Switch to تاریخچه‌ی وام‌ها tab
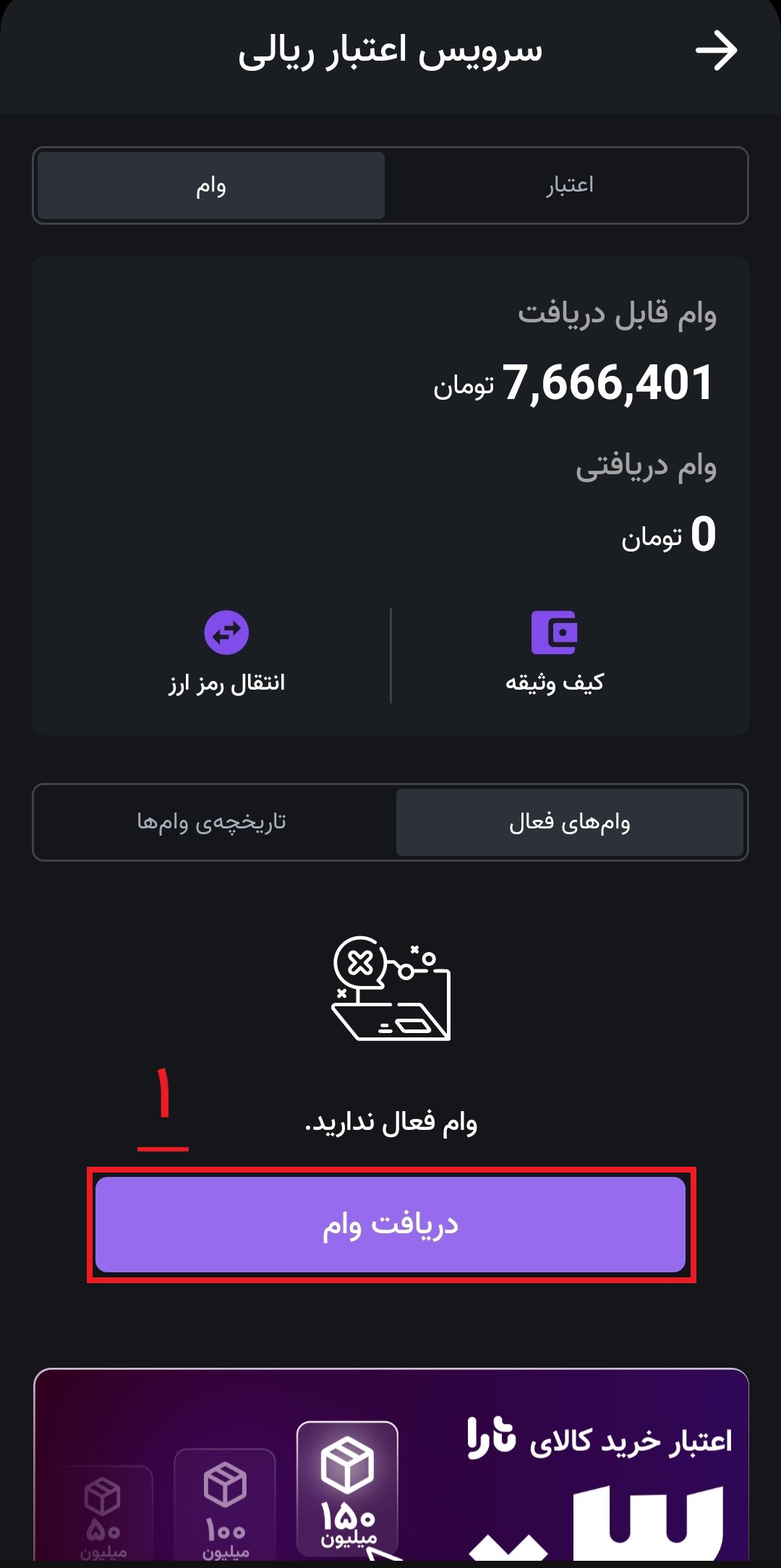Image resolution: width=781 pixels, height=1568 pixels. click(x=212, y=823)
